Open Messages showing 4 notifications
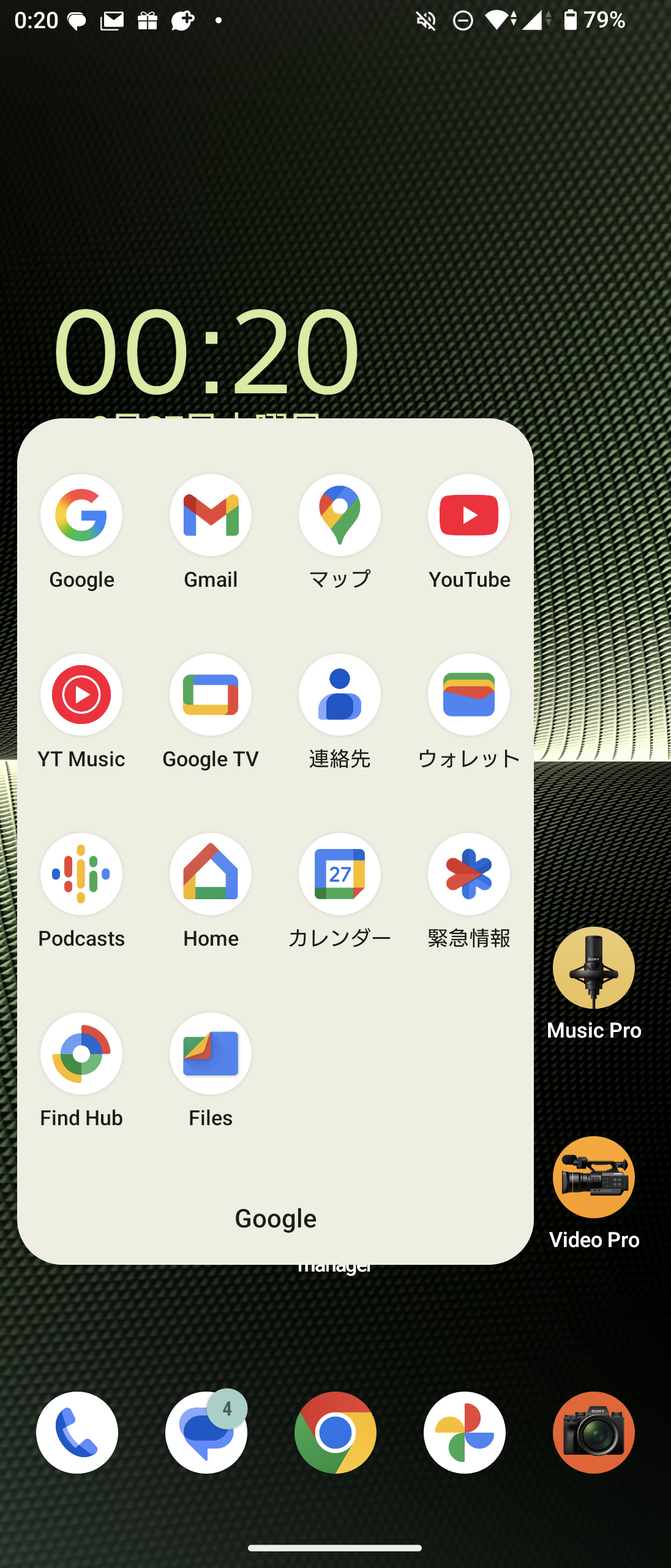The height and width of the screenshot is (1568, 671). pos(206,1432)
